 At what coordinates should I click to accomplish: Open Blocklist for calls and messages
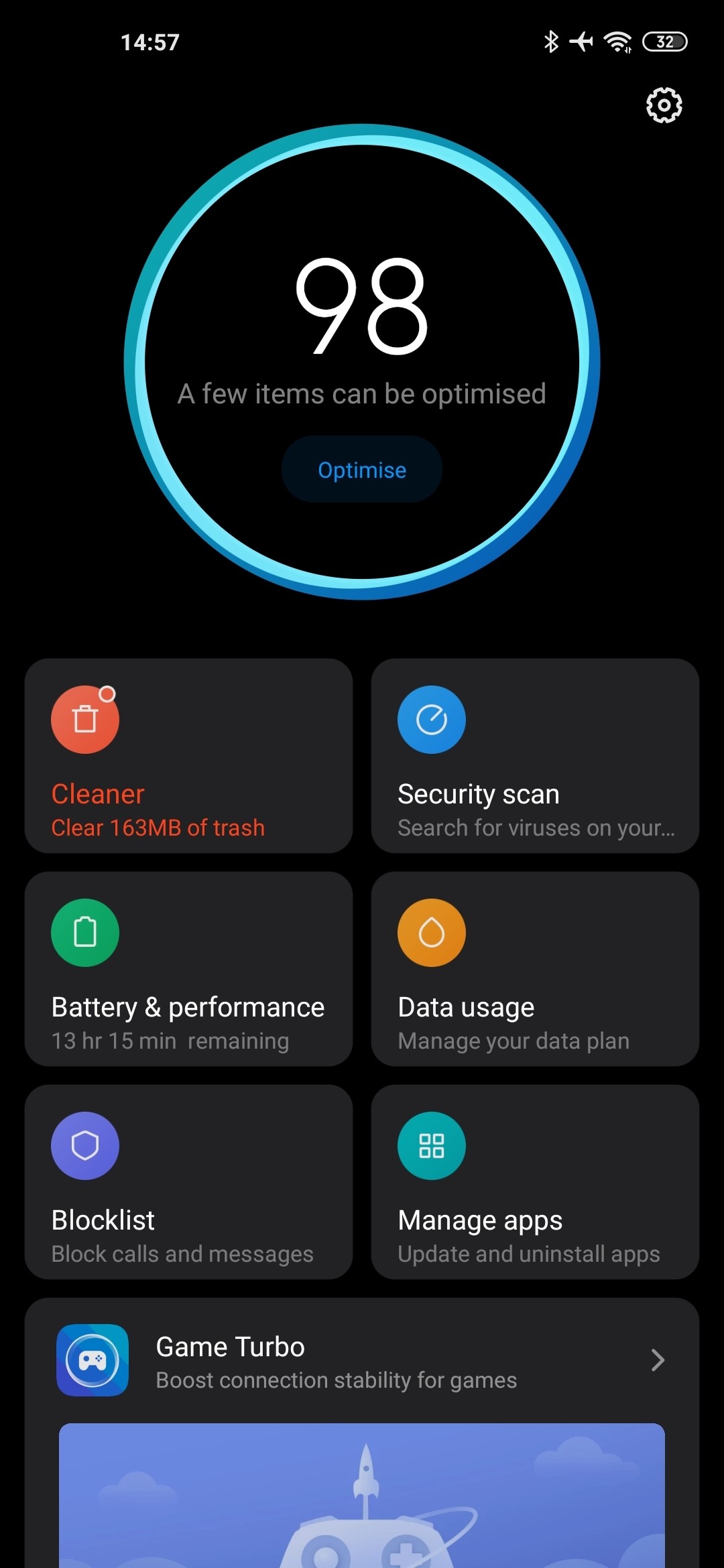tap(188, 1181)
